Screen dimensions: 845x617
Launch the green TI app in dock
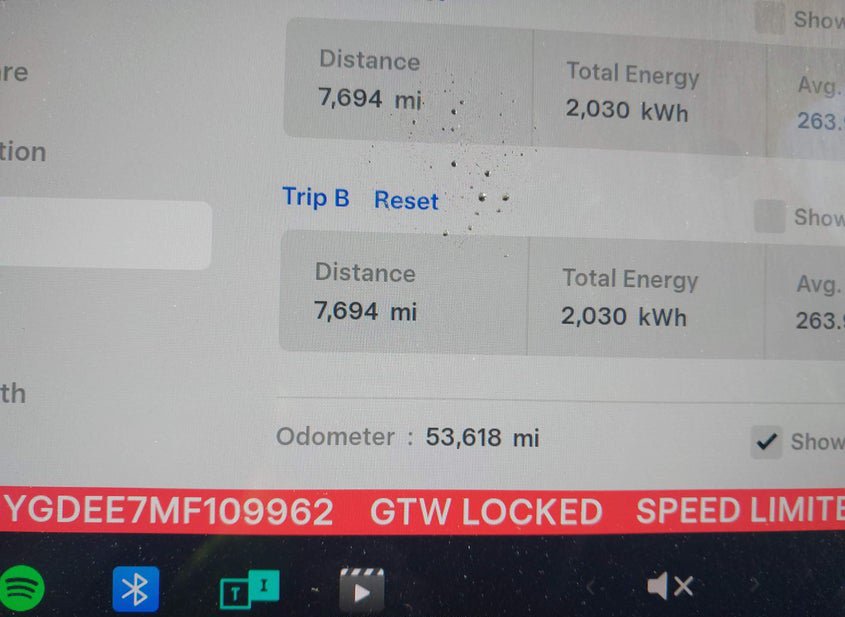(249, 589)
